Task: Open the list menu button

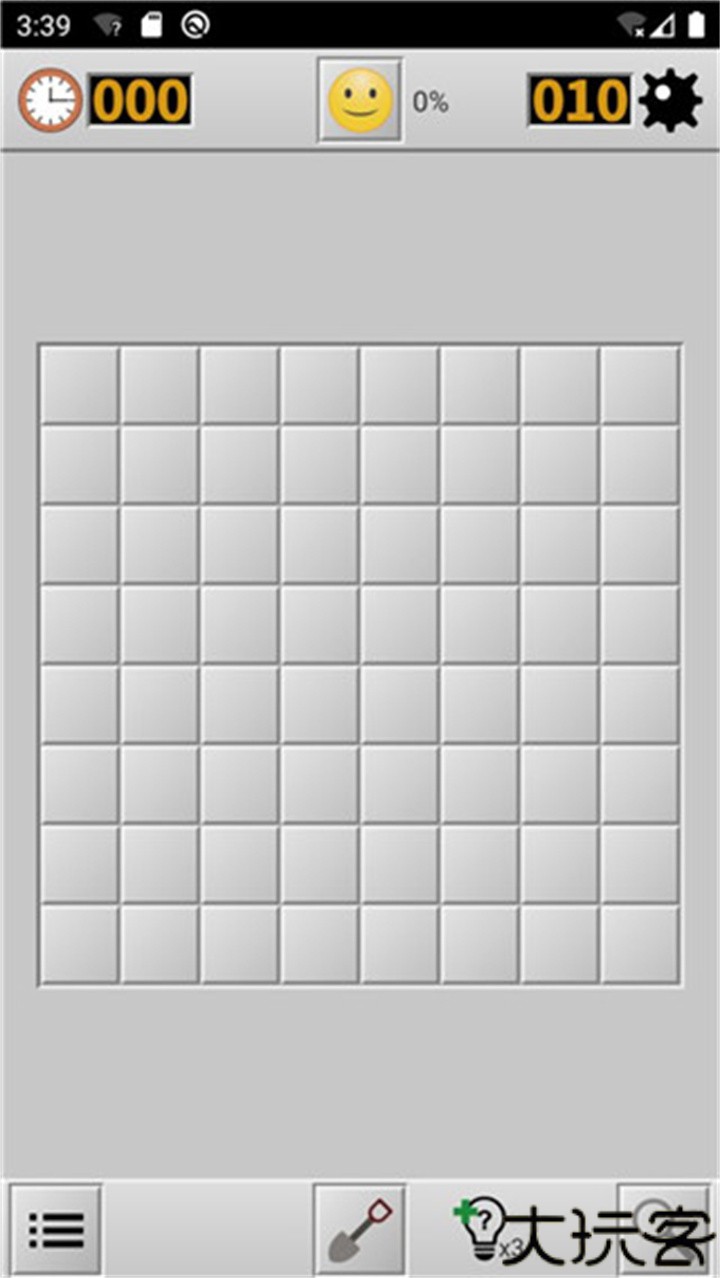Action: point(56,1230)
